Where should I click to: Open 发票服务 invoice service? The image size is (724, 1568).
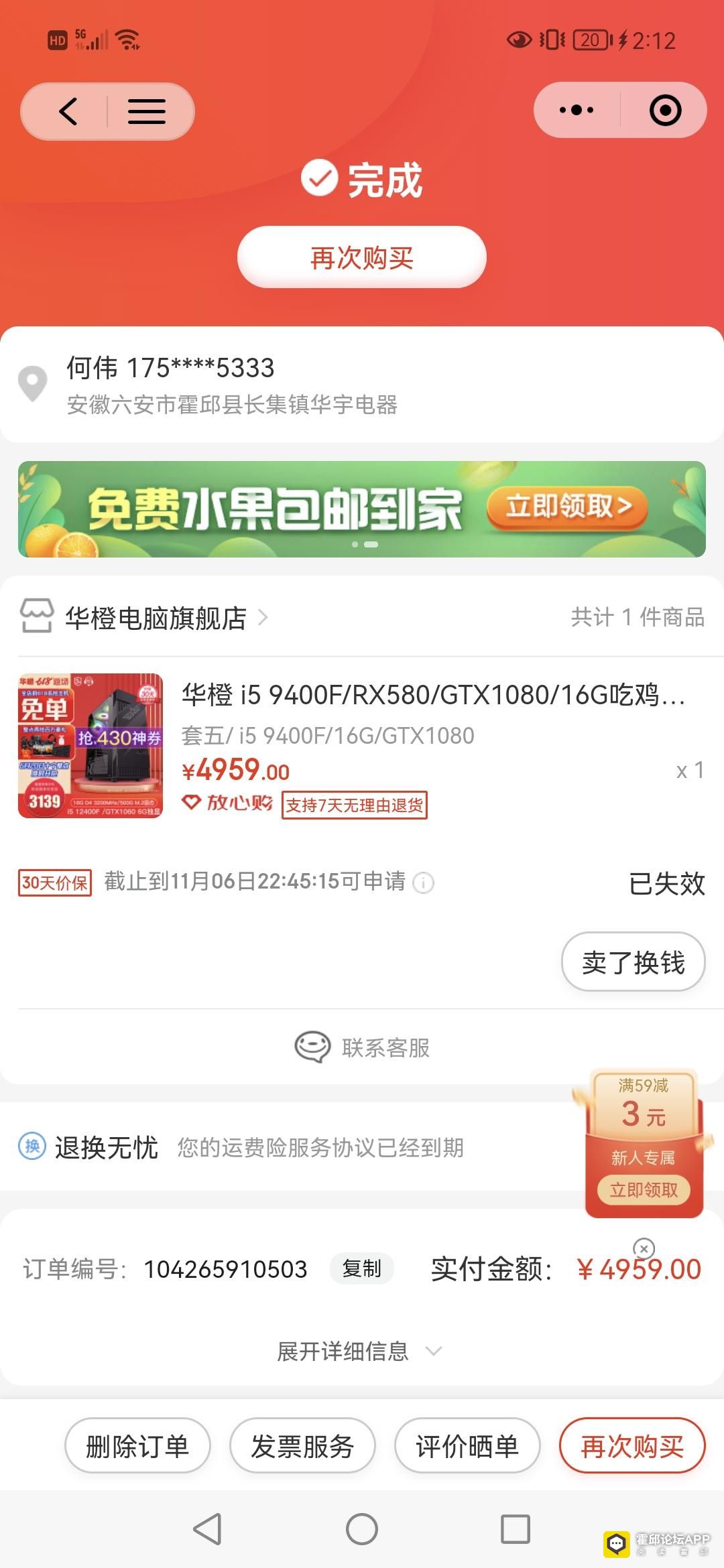[x=302, y=1446]
